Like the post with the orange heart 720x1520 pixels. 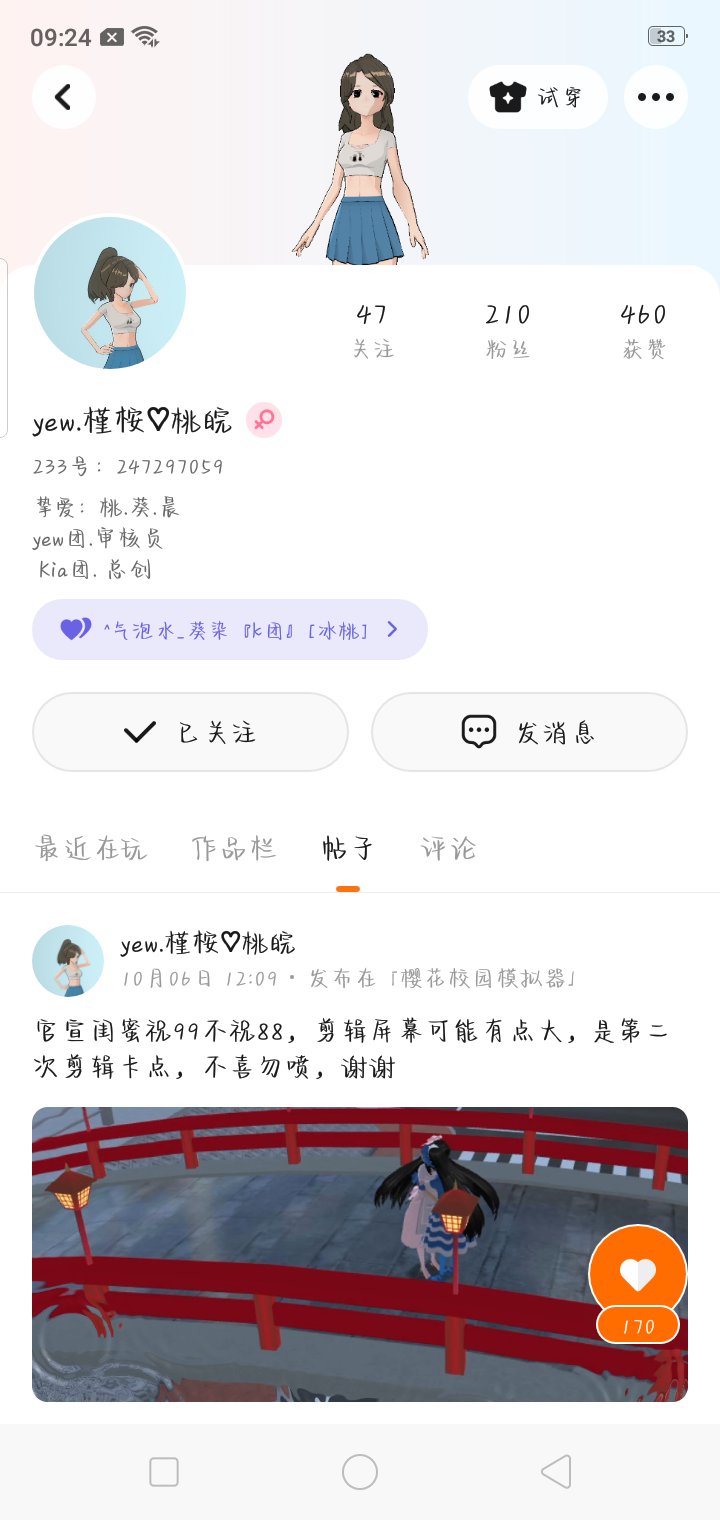[638, 1274]
